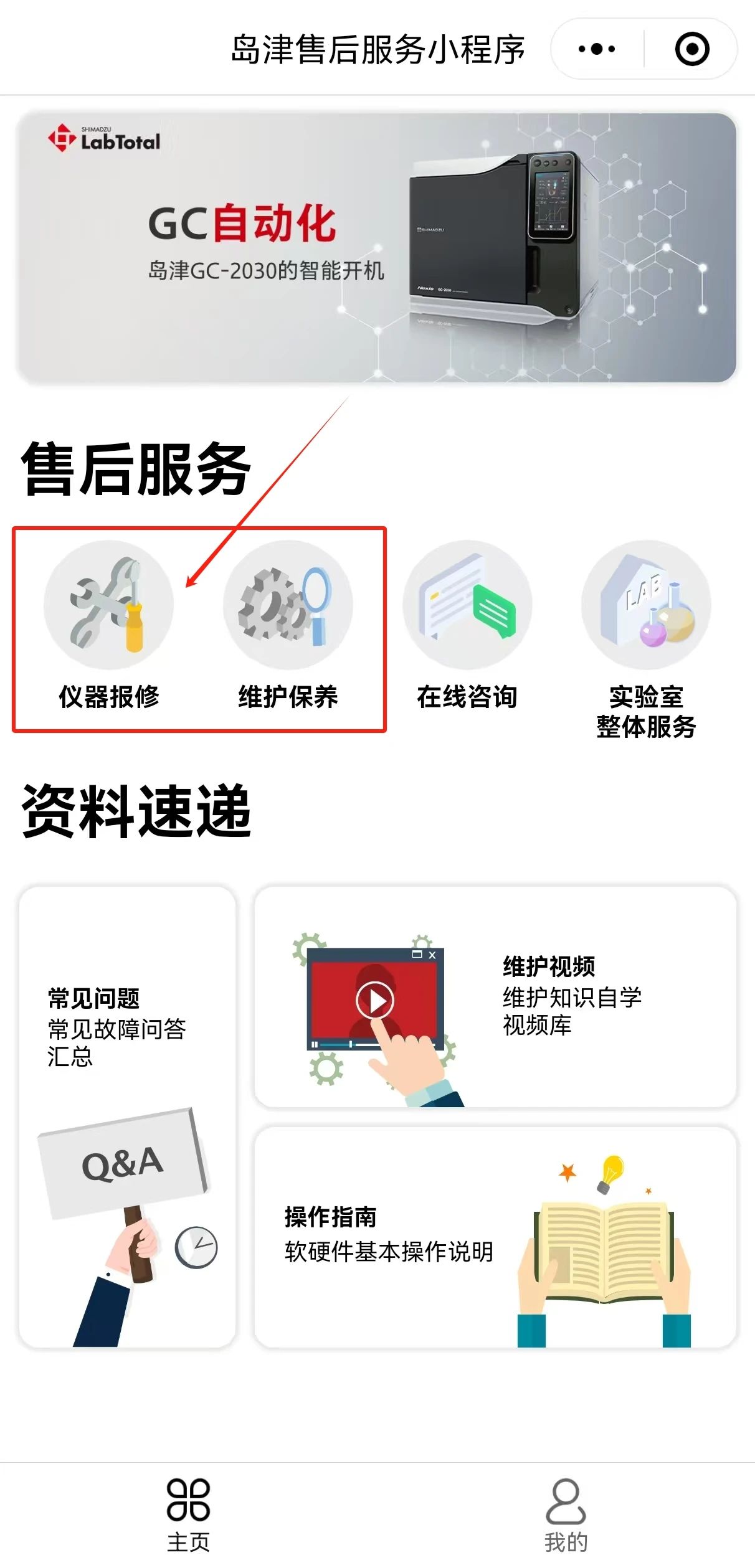The width and height of the screenshot is (755, 1568).
Task: Open the 维护视频 video library card
Action: [495, 996]
